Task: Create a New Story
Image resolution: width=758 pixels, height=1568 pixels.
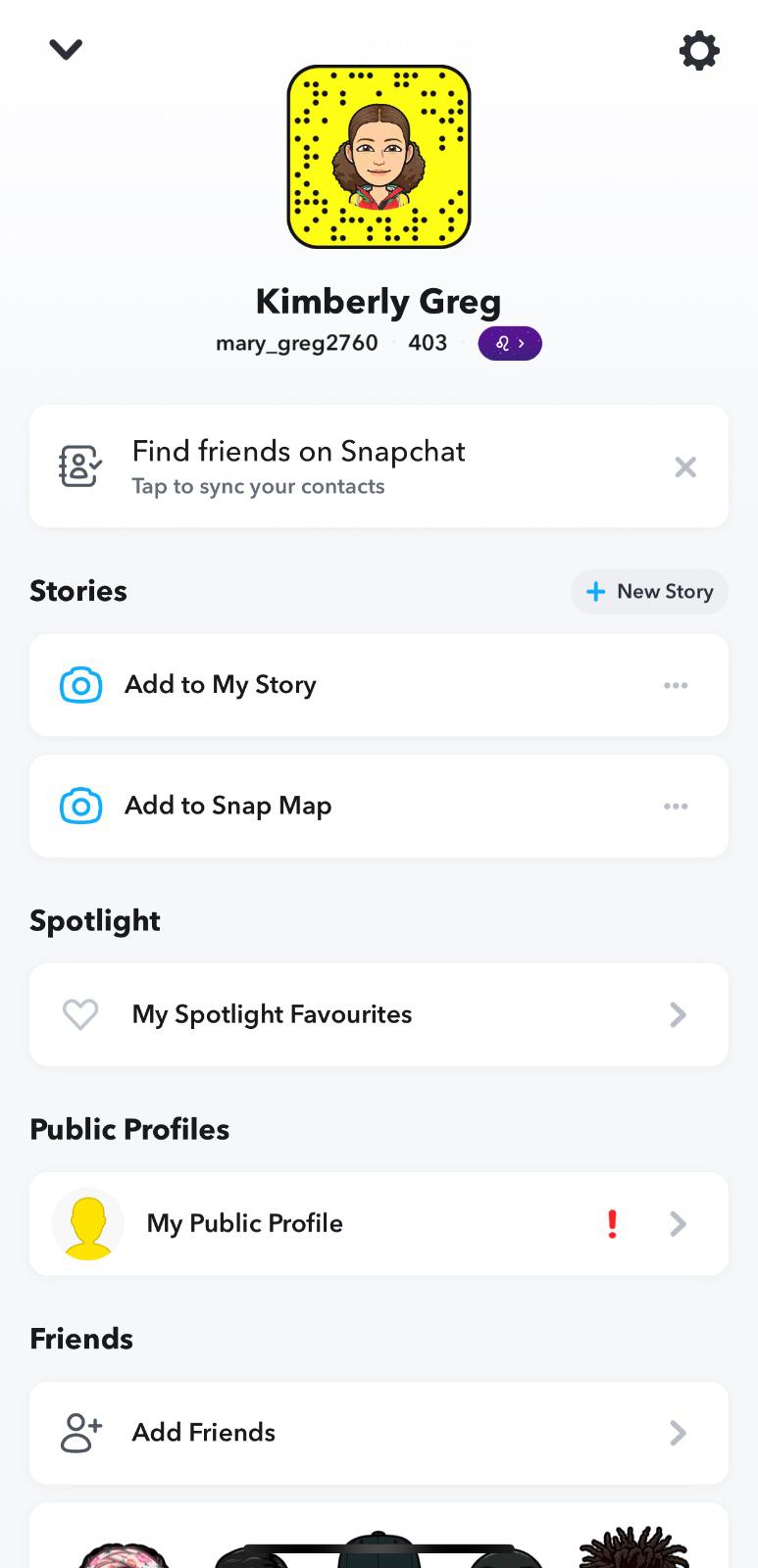Action: pyautogui.click(x=649, y=591)
